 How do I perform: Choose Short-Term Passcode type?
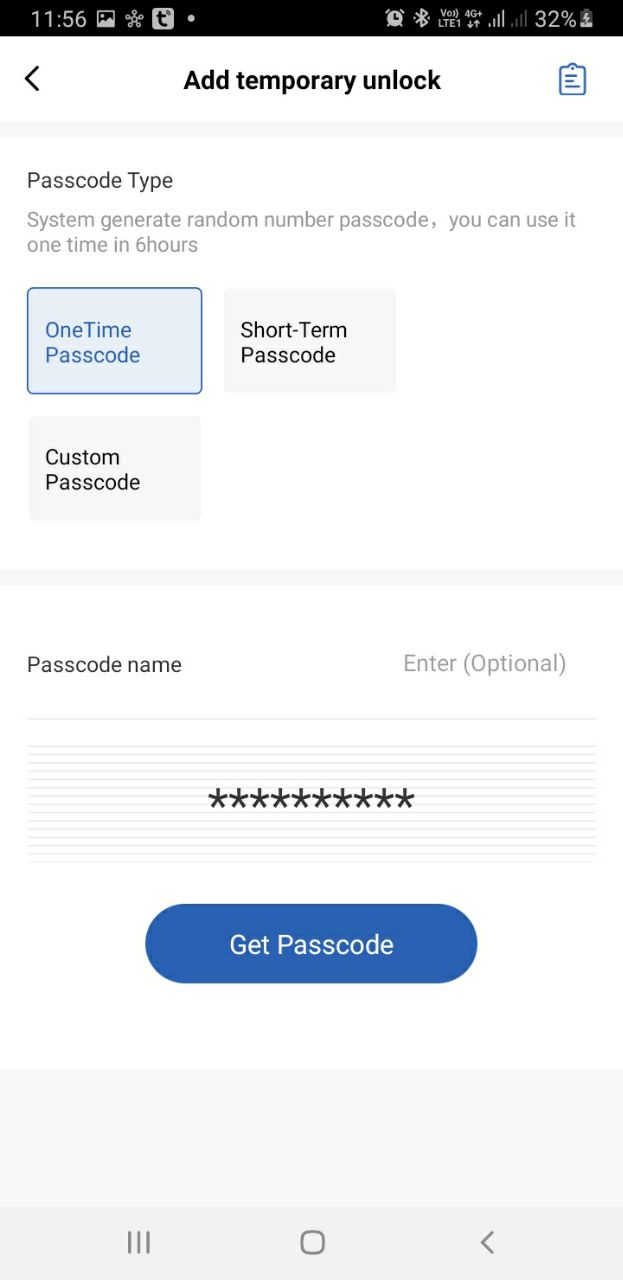(310, 341)
